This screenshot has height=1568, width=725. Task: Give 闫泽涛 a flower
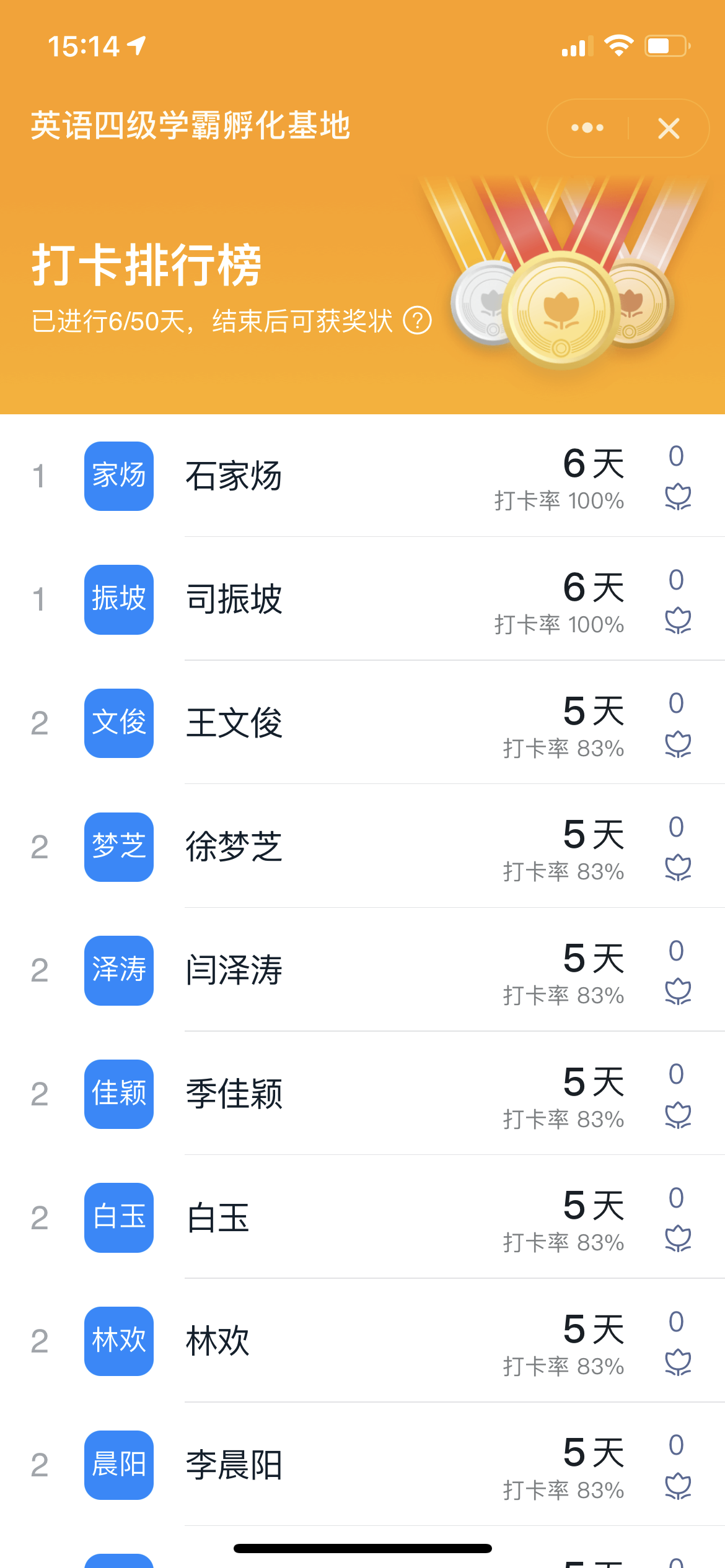click(x=677, y=991)
